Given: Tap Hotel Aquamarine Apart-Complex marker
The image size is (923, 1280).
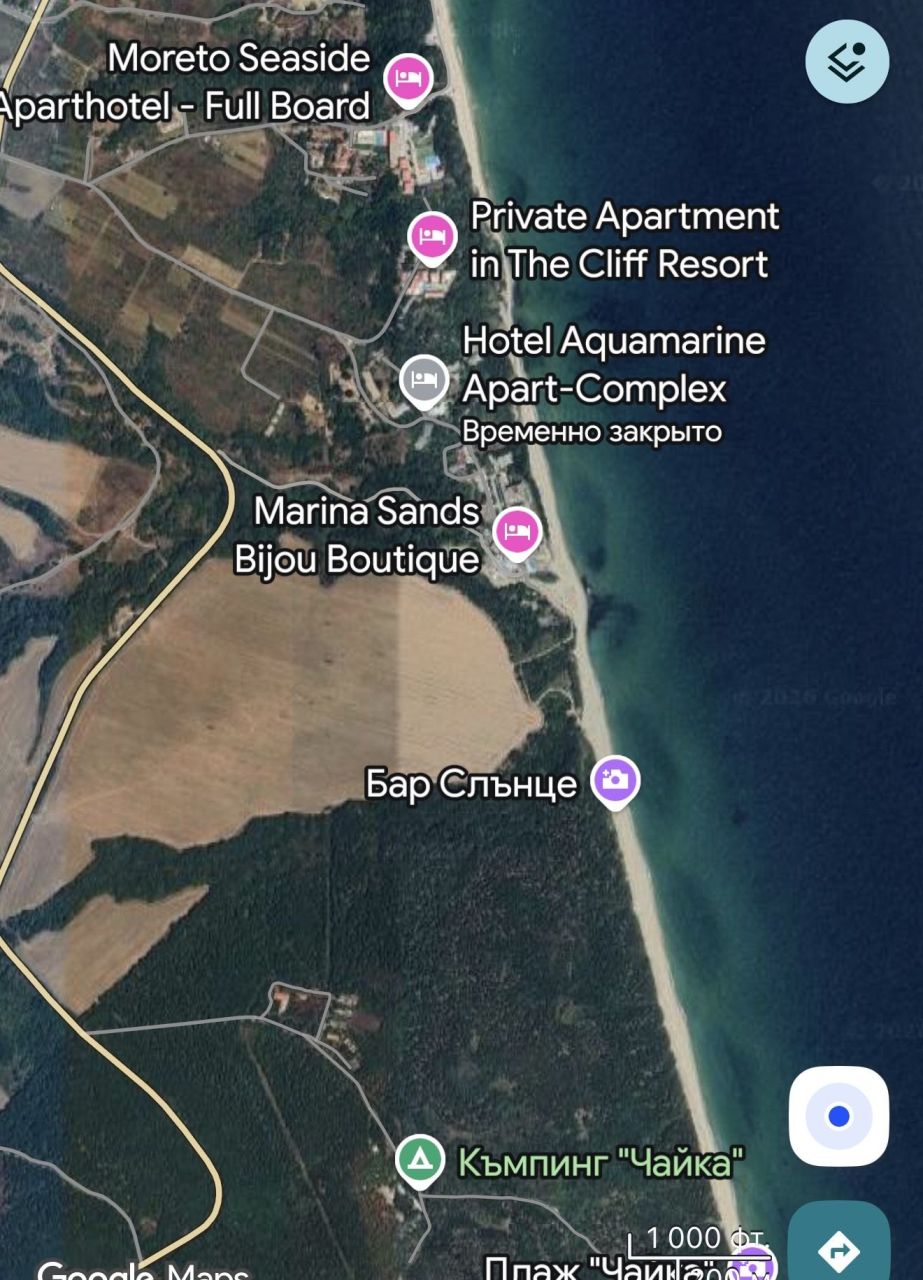Looking at the screenshot, I should point(425,380).
